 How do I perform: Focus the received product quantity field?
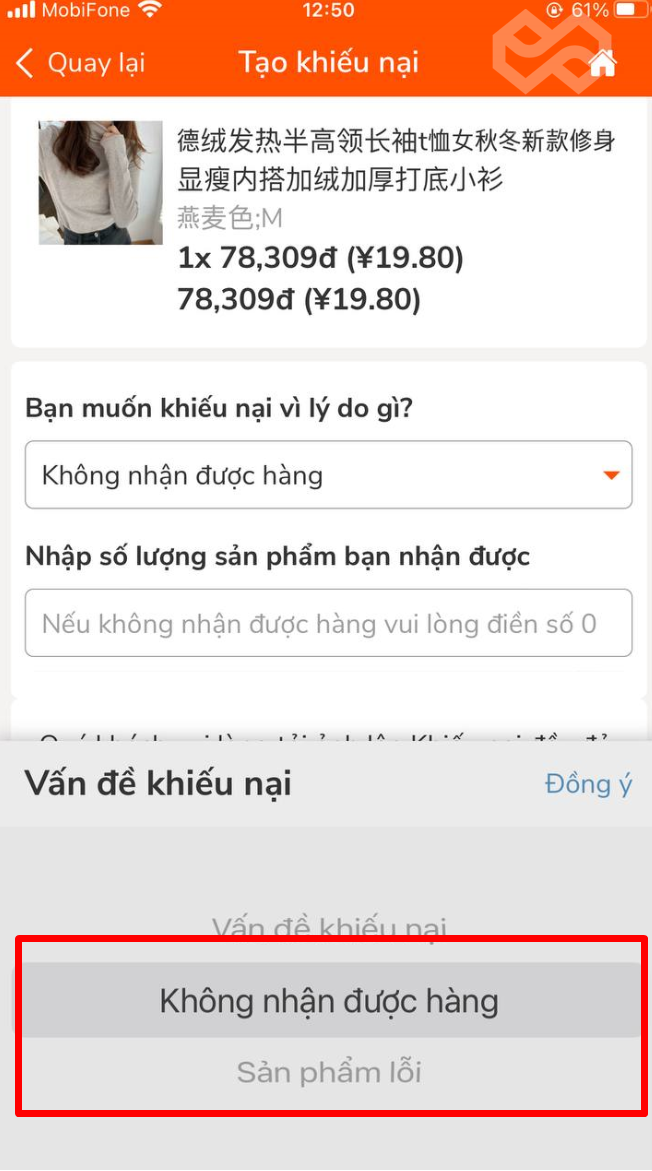pyautogui.click(x=328, y=624)
